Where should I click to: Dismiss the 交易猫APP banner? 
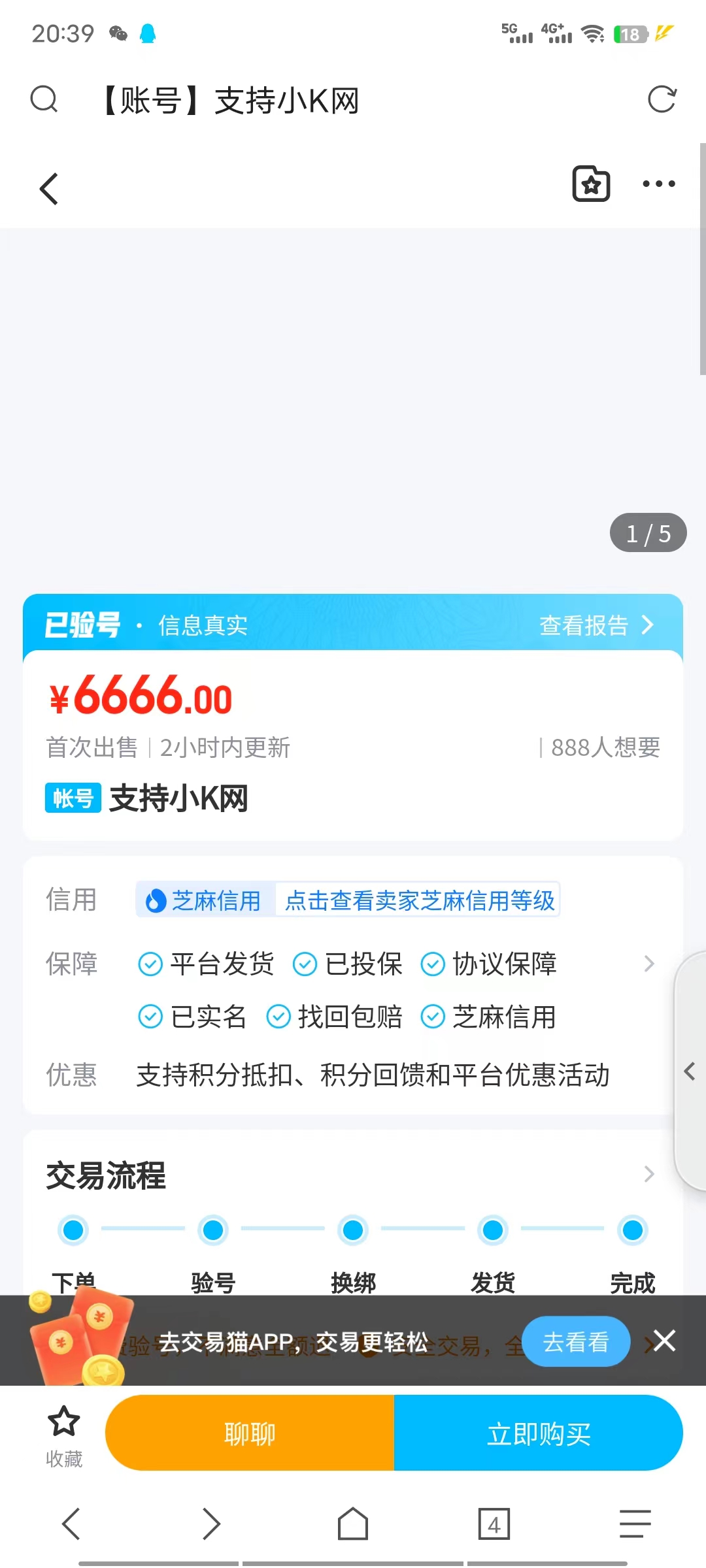tap(664, 1341)
